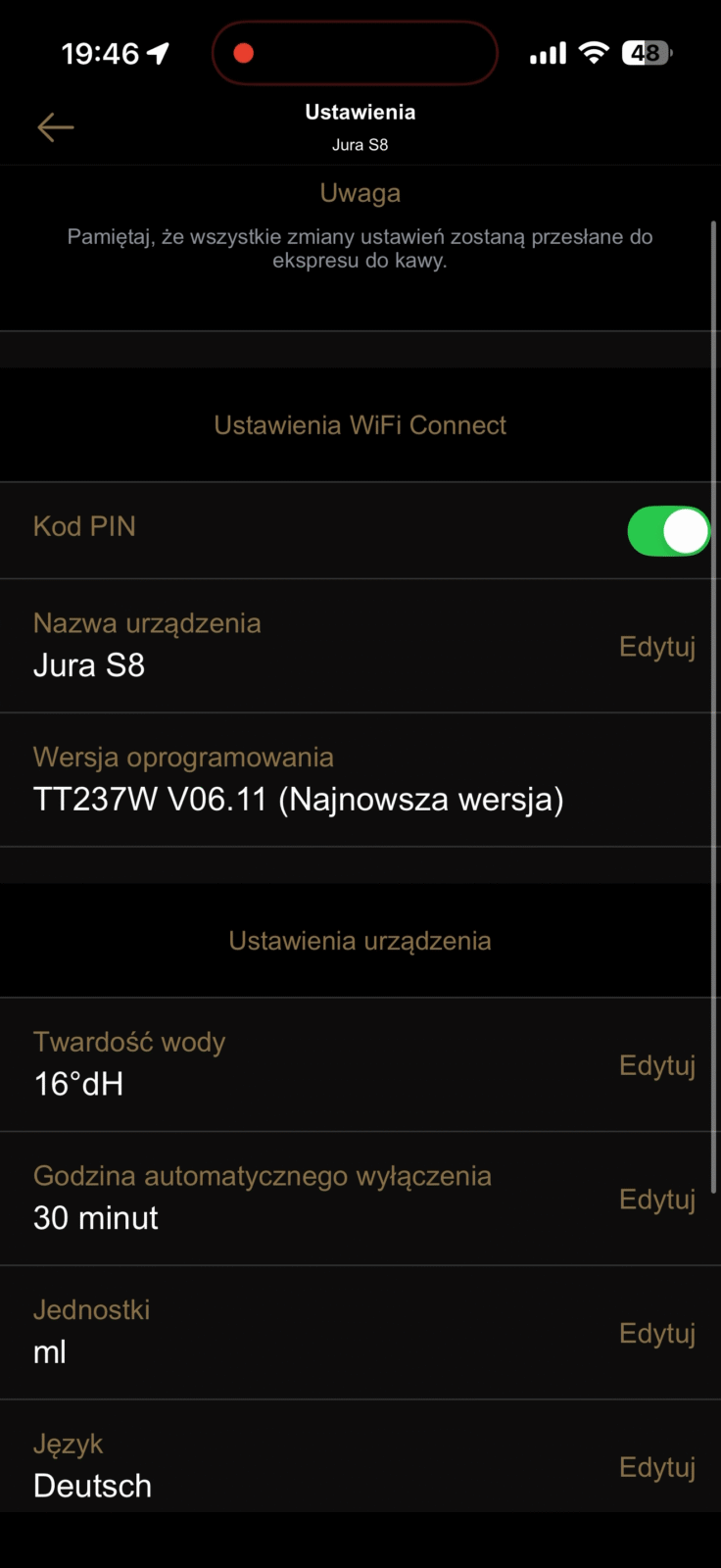Toggle off the Kod PIN switch

click(x=668, y=531)
